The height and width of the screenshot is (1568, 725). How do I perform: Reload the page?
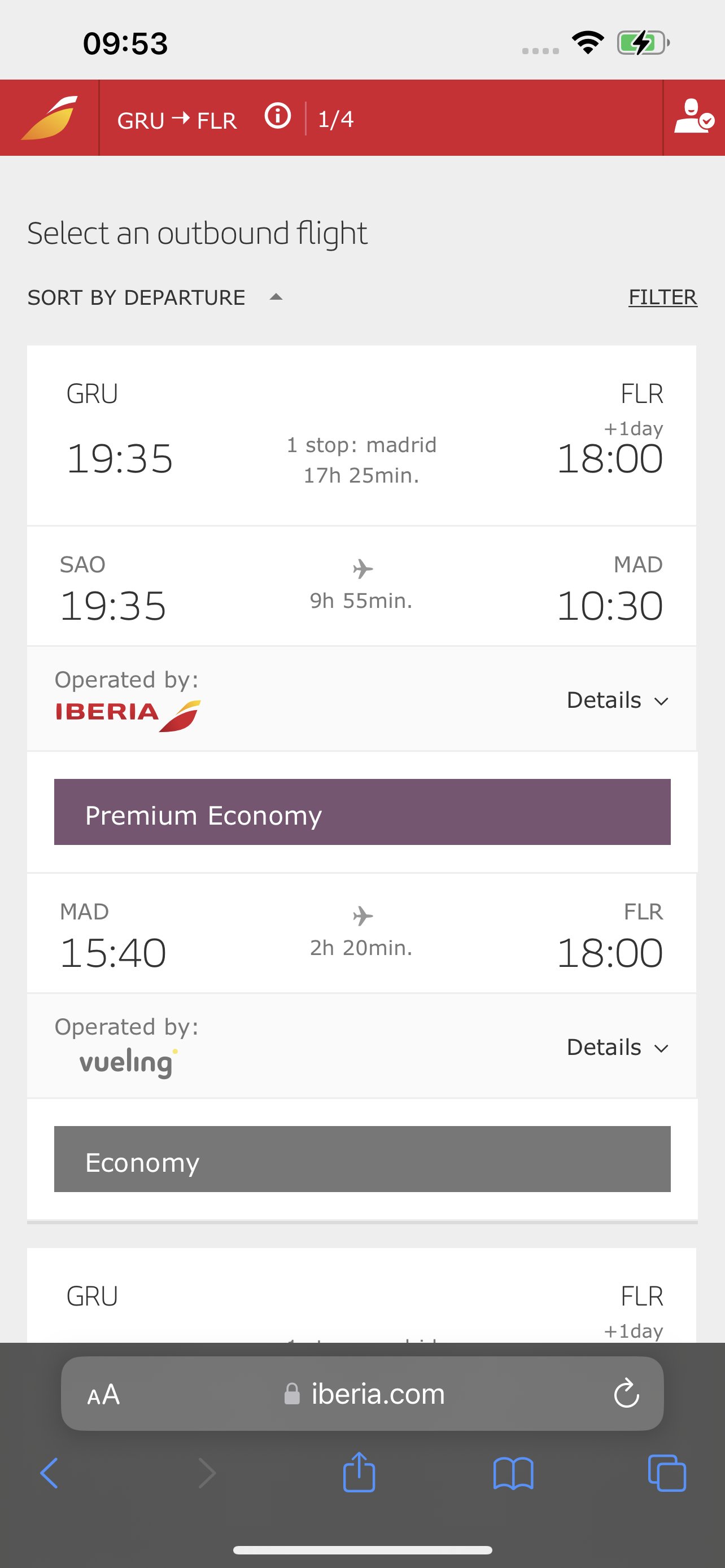(x=626, y=1393)
